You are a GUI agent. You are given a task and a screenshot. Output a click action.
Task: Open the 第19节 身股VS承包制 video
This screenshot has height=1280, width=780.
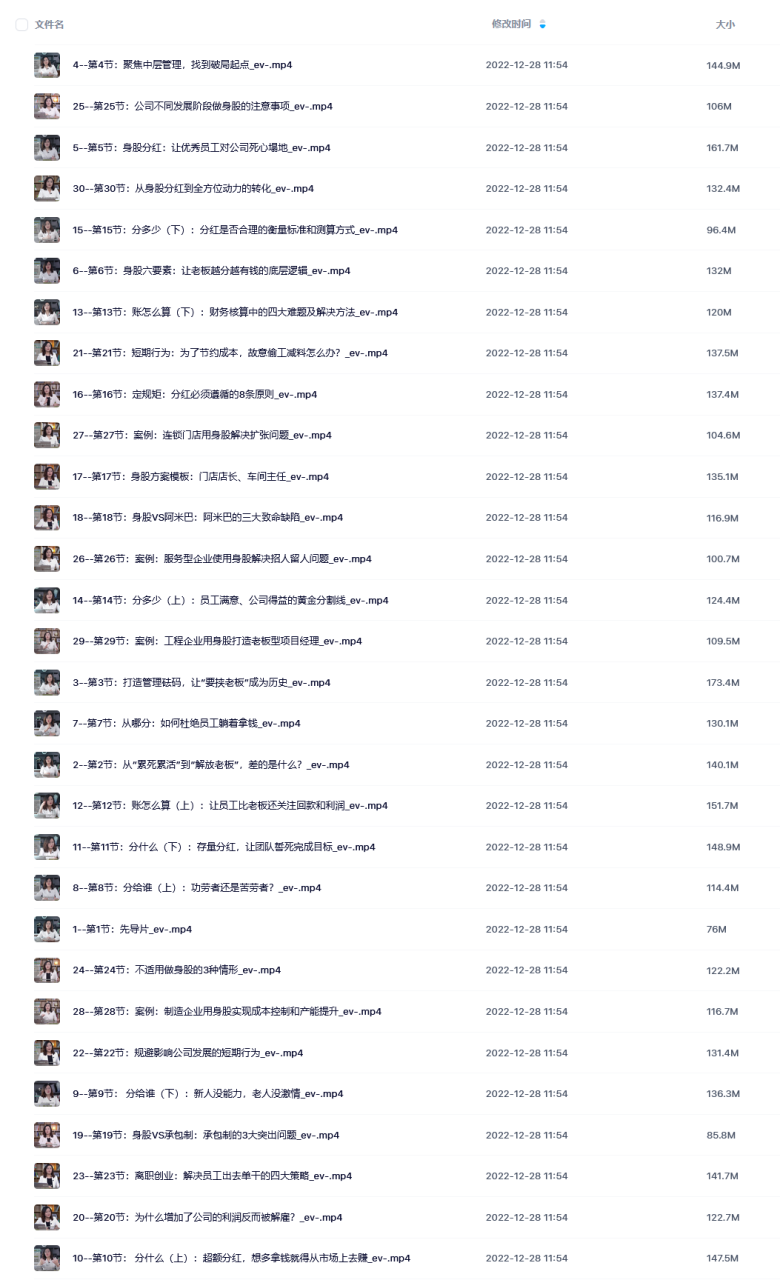click(x=205, y=1135)
